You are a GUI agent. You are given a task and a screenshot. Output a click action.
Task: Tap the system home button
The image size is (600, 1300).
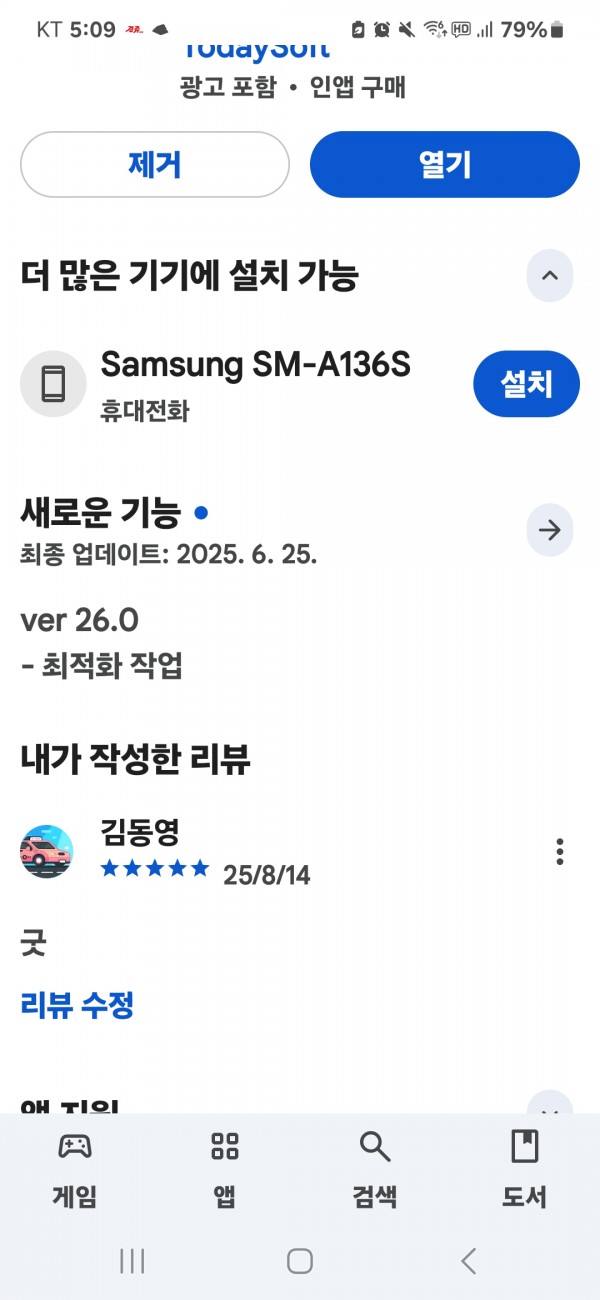pos(300,1260)
